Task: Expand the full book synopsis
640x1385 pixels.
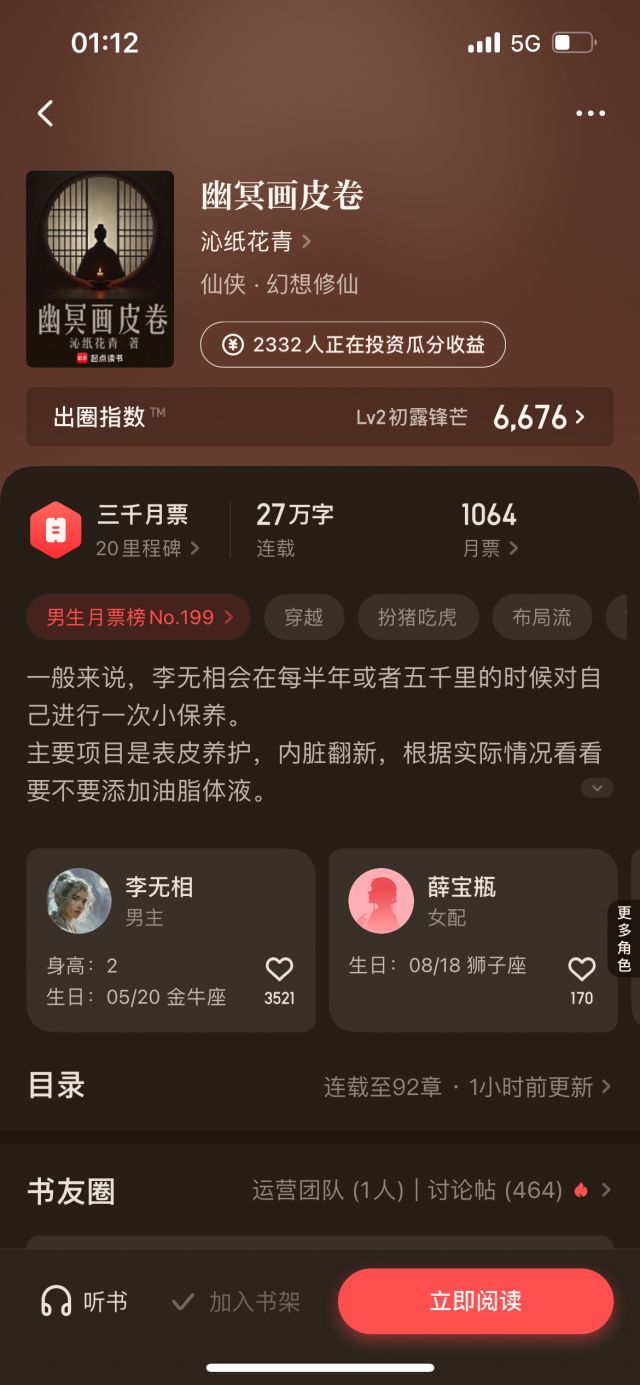Action: (x=597, y=788)
